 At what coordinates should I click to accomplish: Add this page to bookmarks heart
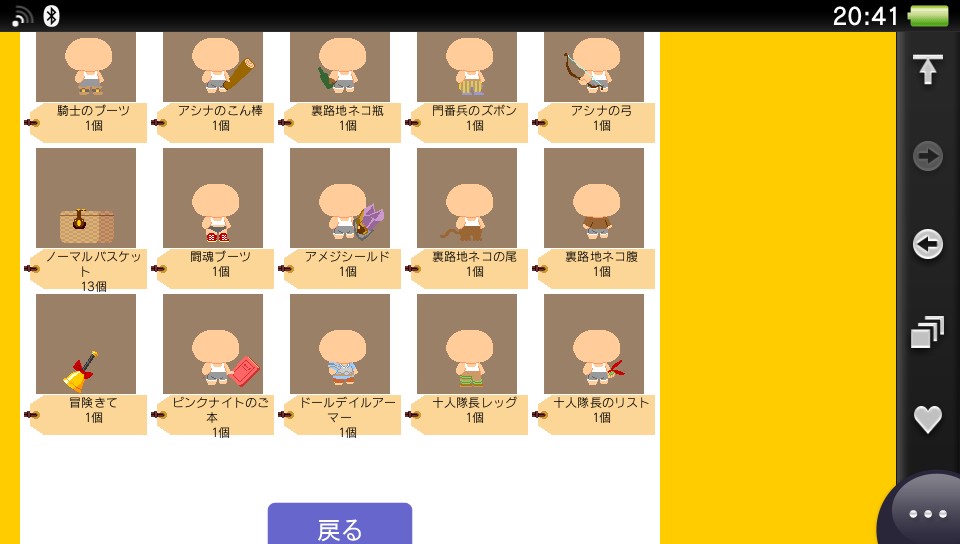click(927, 420)
